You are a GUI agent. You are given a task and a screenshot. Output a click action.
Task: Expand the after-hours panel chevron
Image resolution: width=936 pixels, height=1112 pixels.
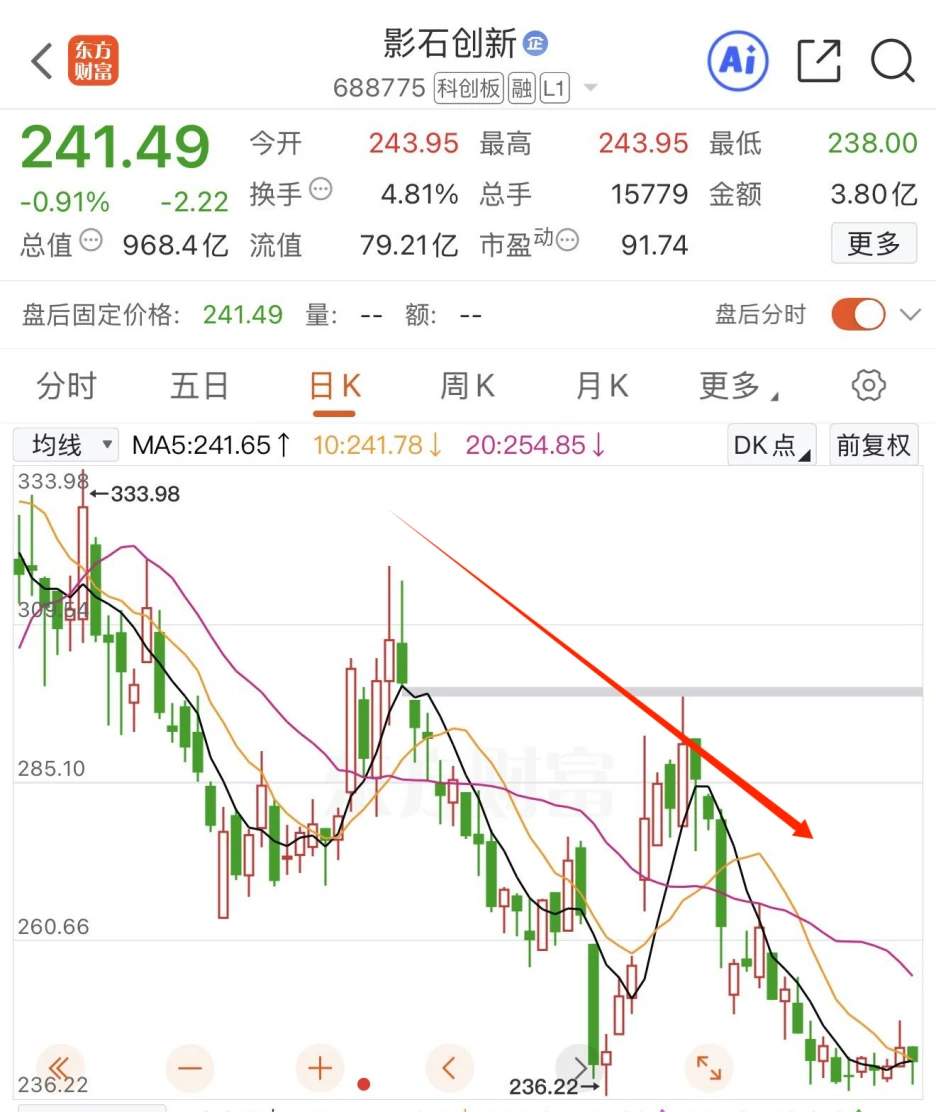[x=910, y=314]
